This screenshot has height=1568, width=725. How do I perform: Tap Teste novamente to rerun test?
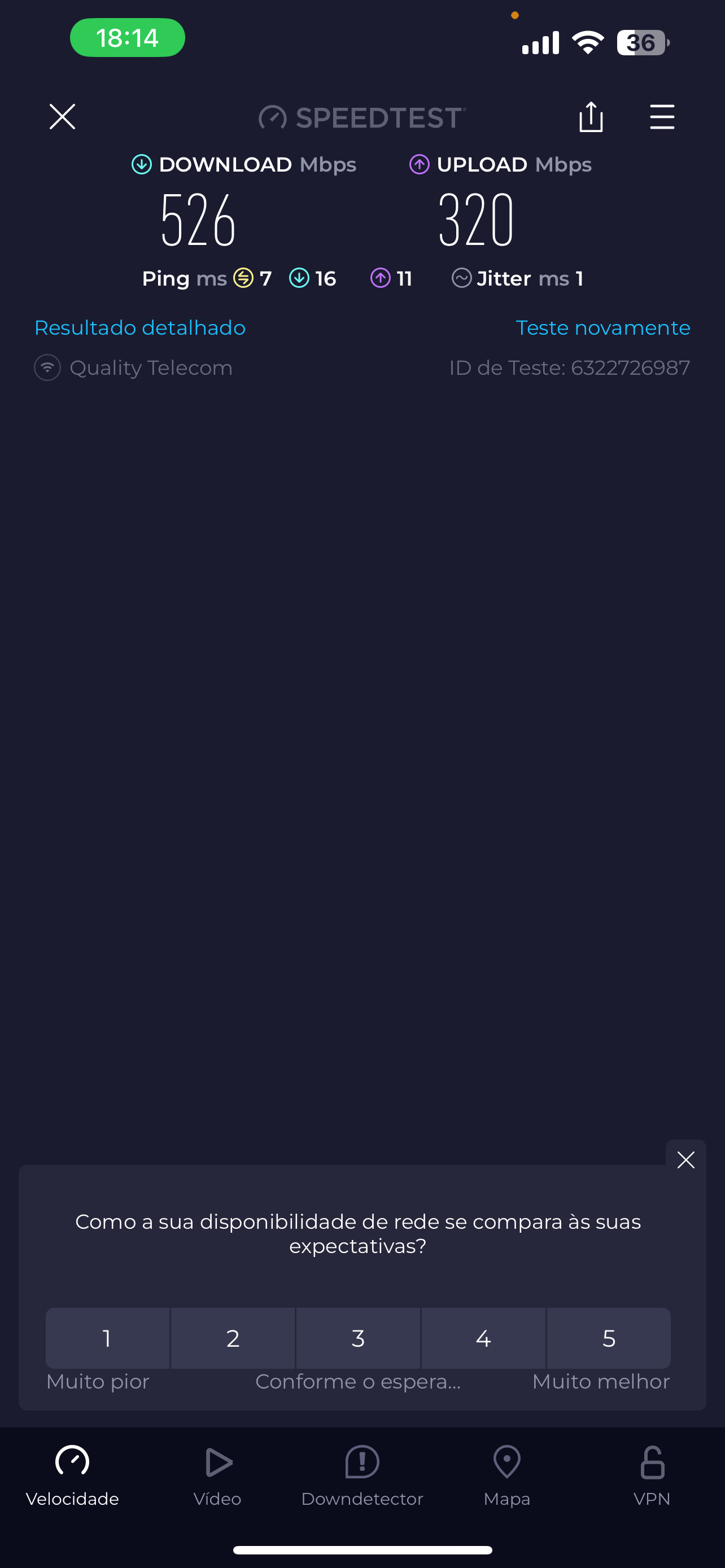tap(602, 327)
